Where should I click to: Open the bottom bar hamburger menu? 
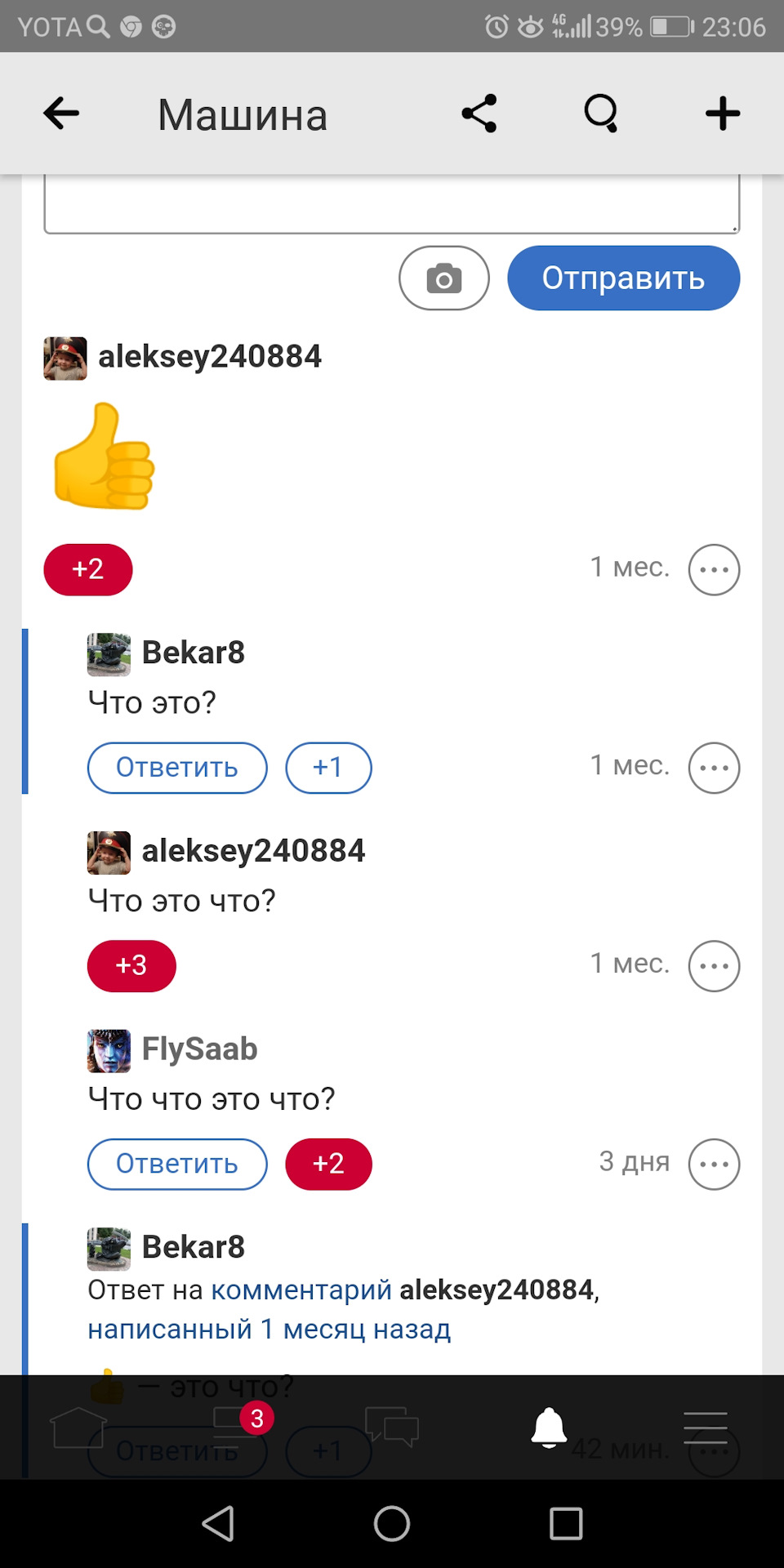click(x=706, y=1428)
